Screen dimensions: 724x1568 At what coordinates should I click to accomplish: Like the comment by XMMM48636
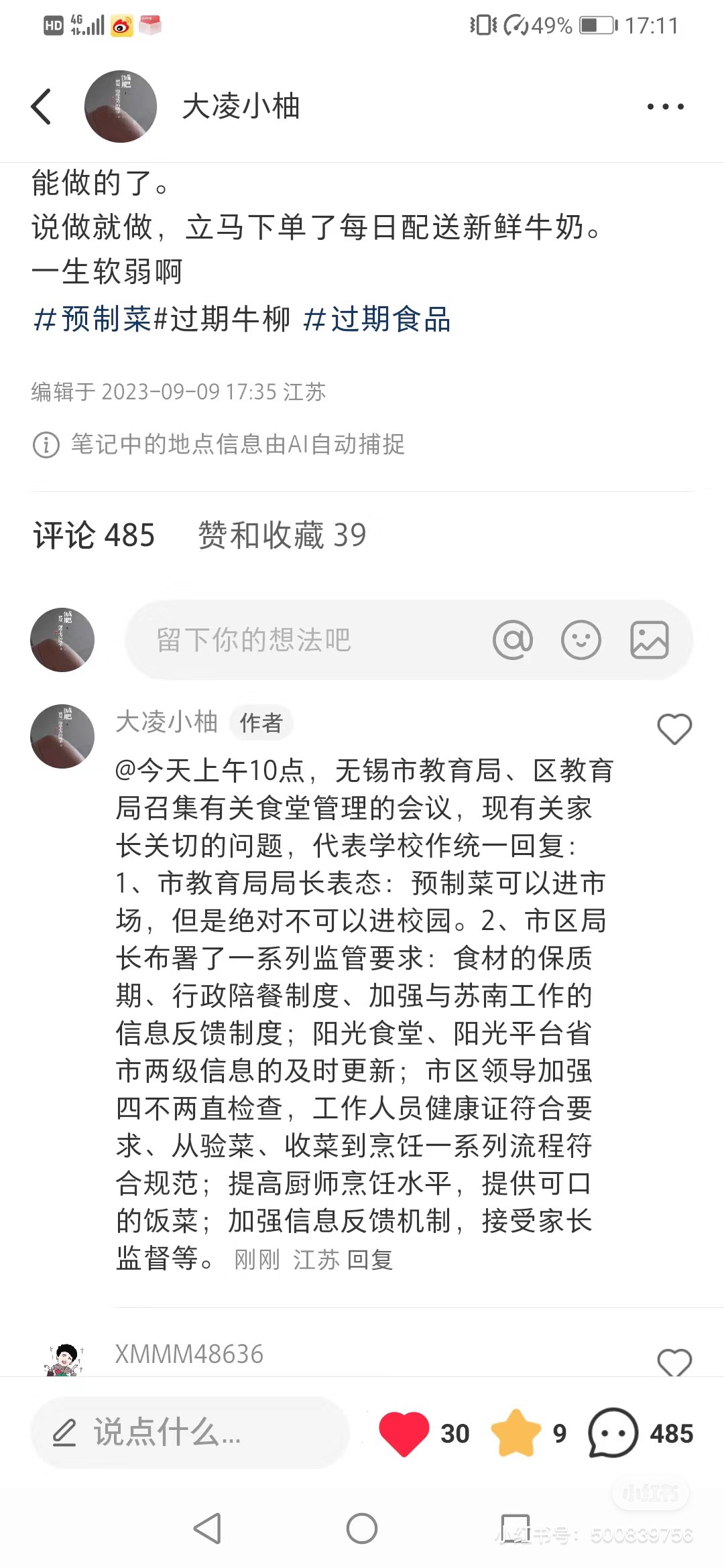click(x=674, y=1362)
